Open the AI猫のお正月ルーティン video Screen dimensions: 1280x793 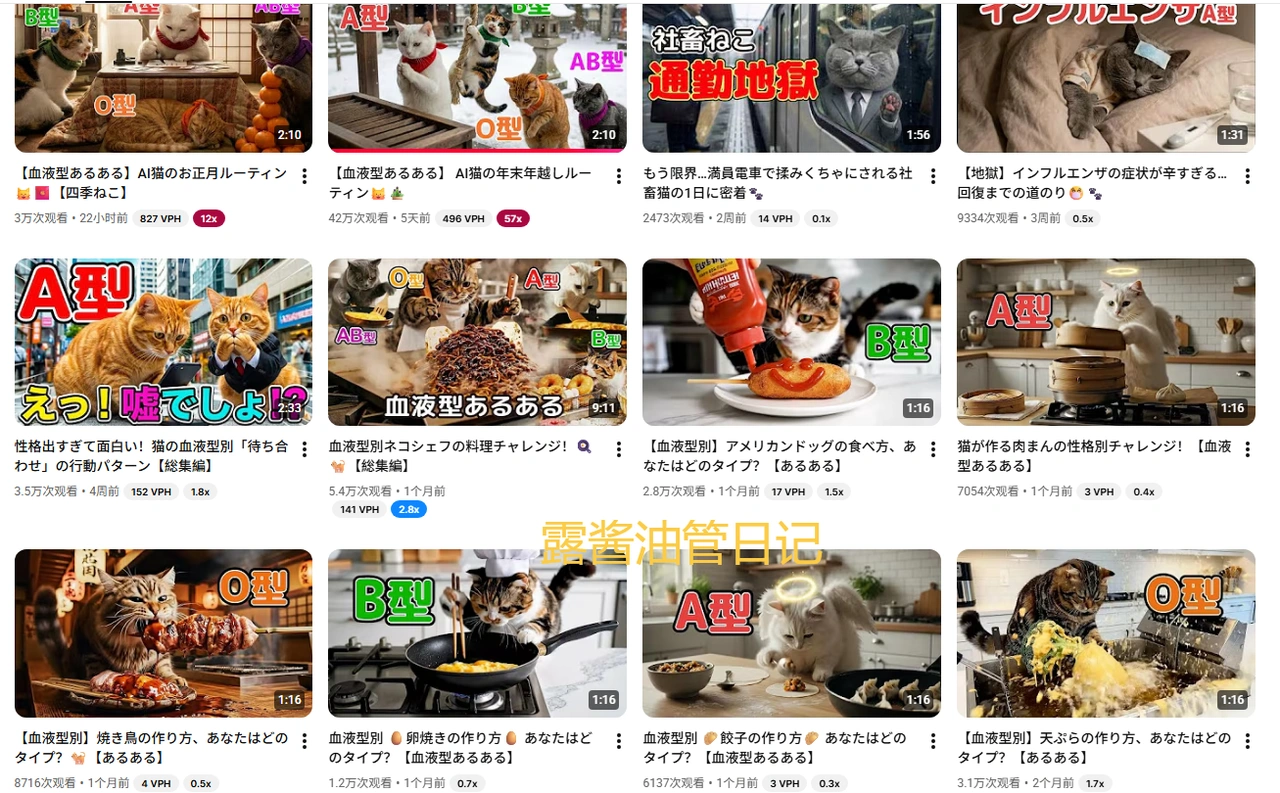(163, 78)
